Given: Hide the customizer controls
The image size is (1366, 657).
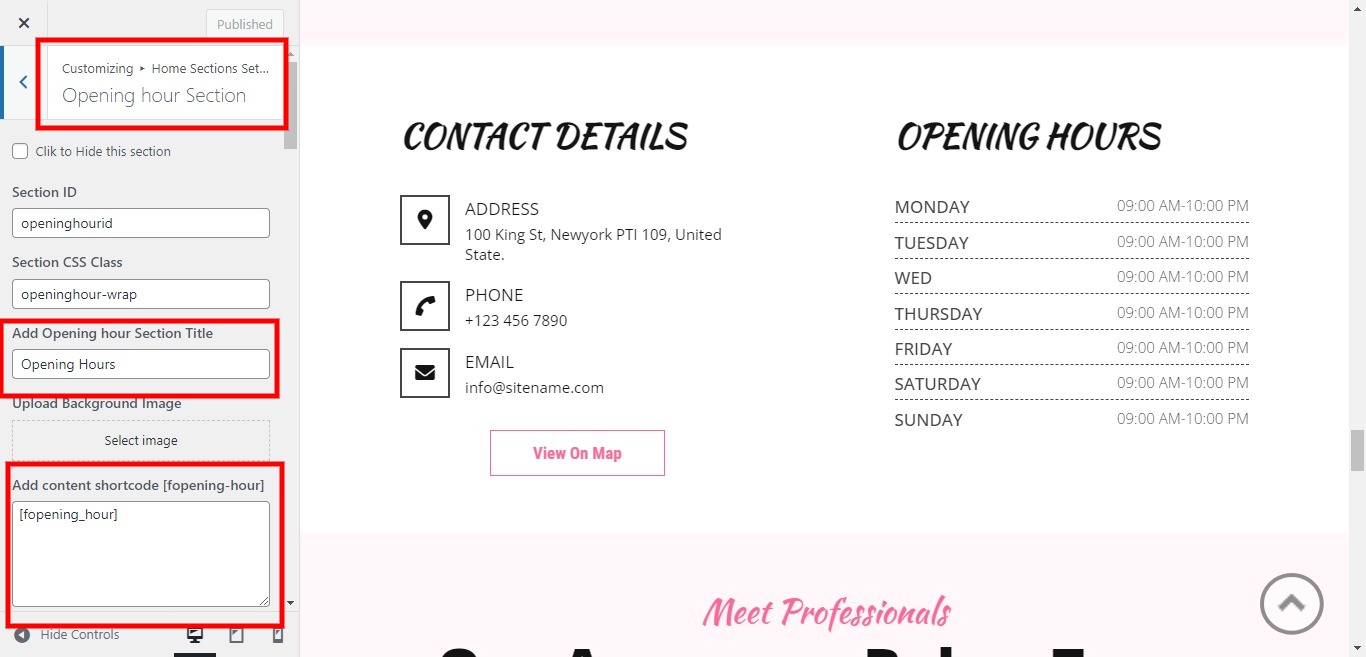Looking at the screenshot, I should coord(67,635).
